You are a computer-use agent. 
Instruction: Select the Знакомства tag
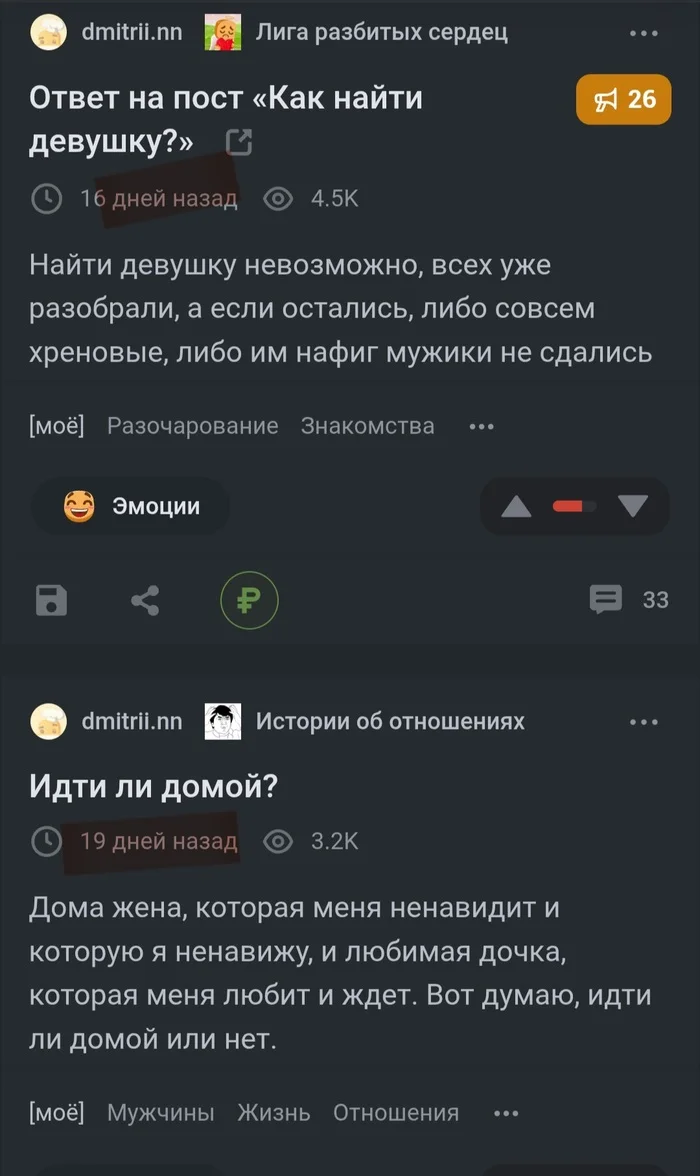[367, 426]
